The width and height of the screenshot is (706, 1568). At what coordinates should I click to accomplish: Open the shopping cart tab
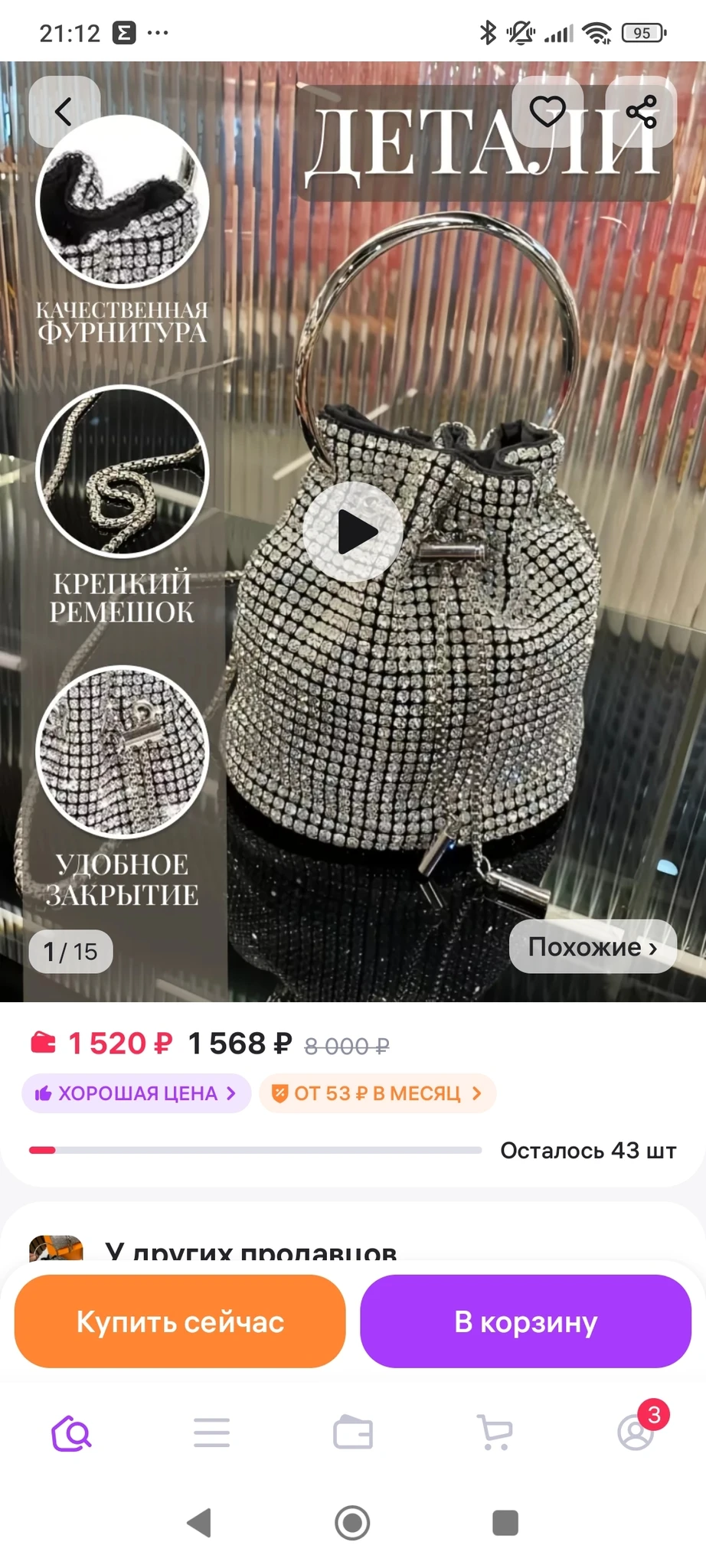coord(495,1432)
